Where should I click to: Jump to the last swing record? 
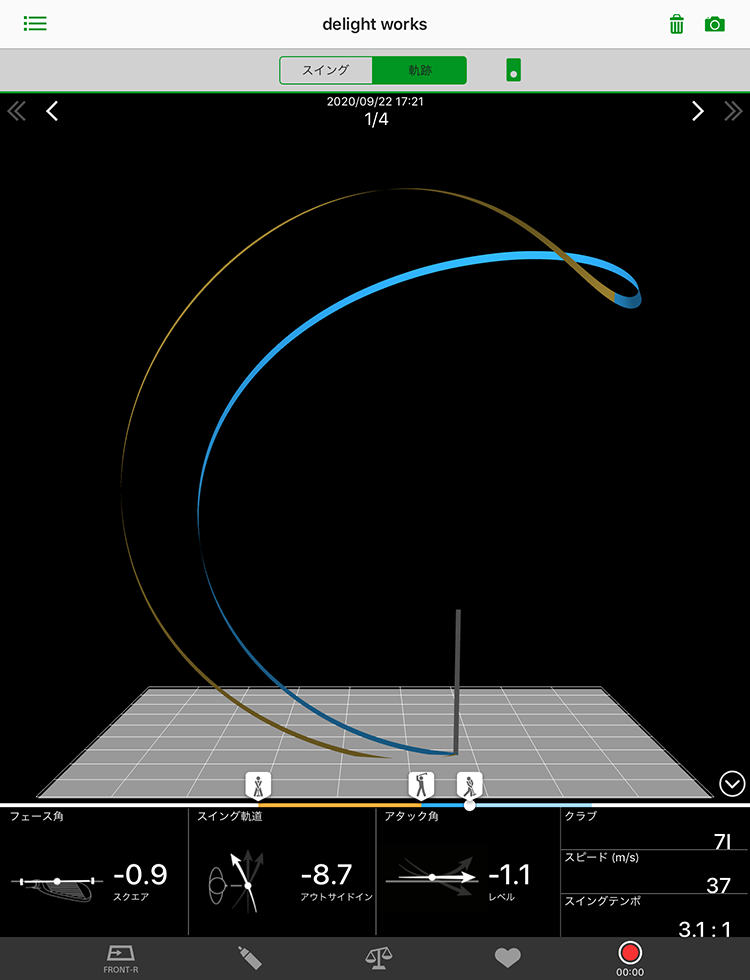(x=733, y=111)
